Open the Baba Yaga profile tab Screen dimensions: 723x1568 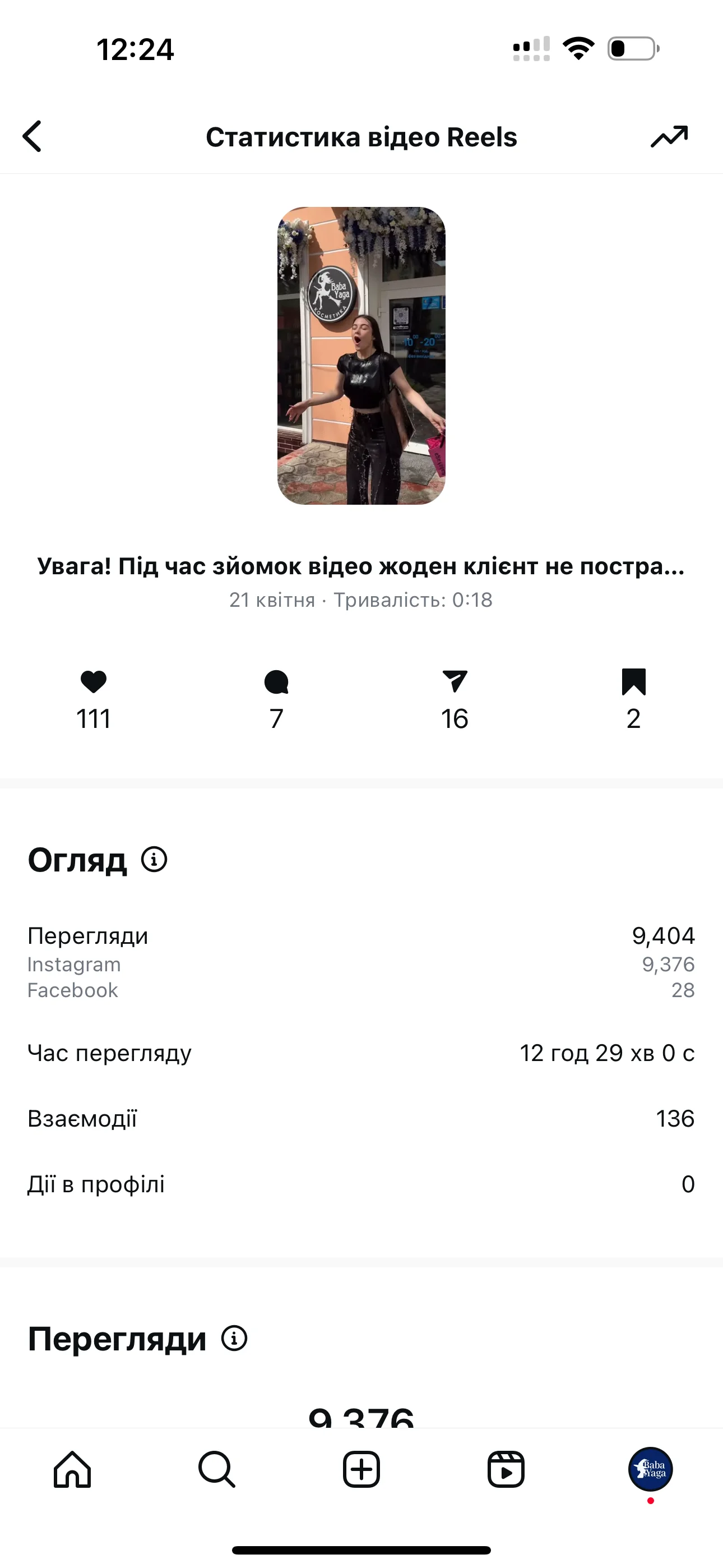[x=650, y=1469]
